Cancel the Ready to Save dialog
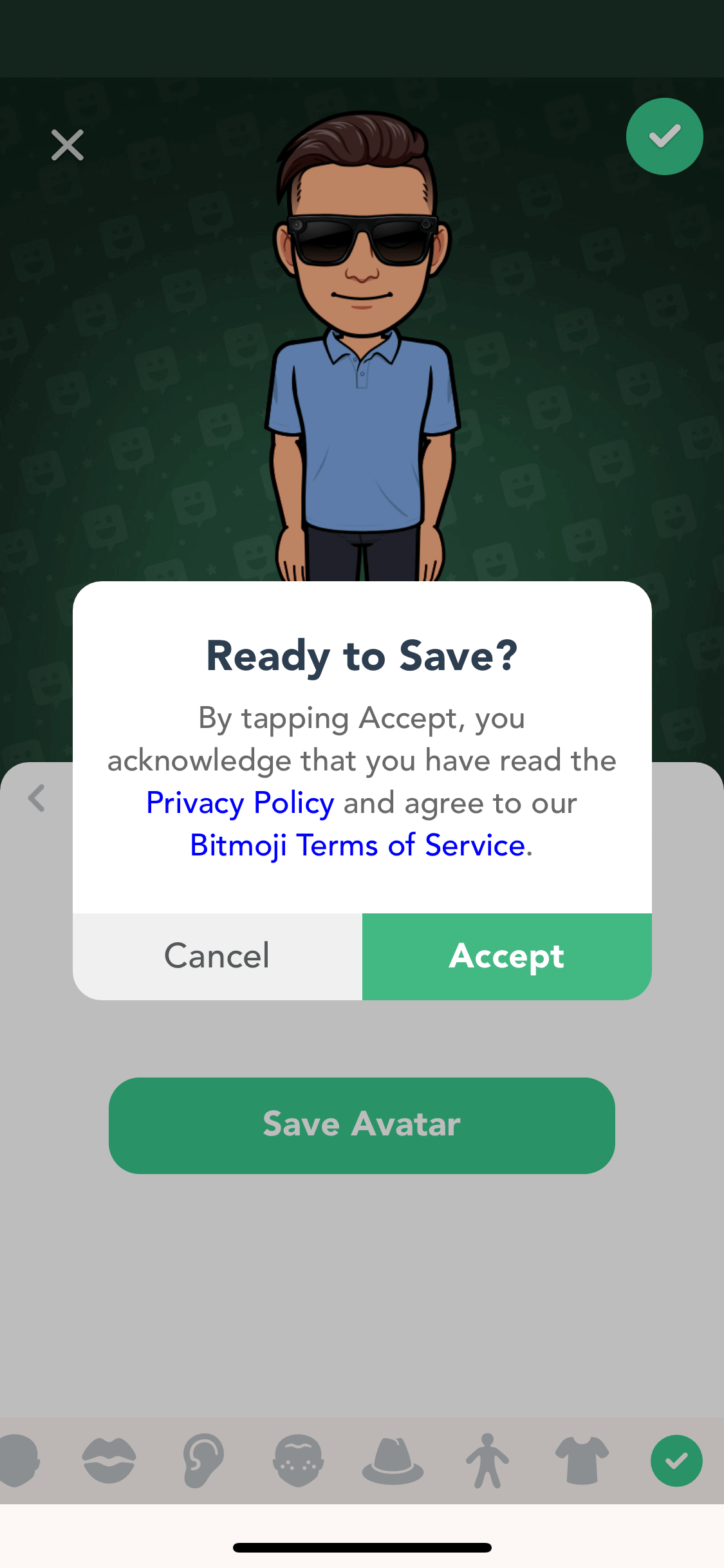 (218, 956)
